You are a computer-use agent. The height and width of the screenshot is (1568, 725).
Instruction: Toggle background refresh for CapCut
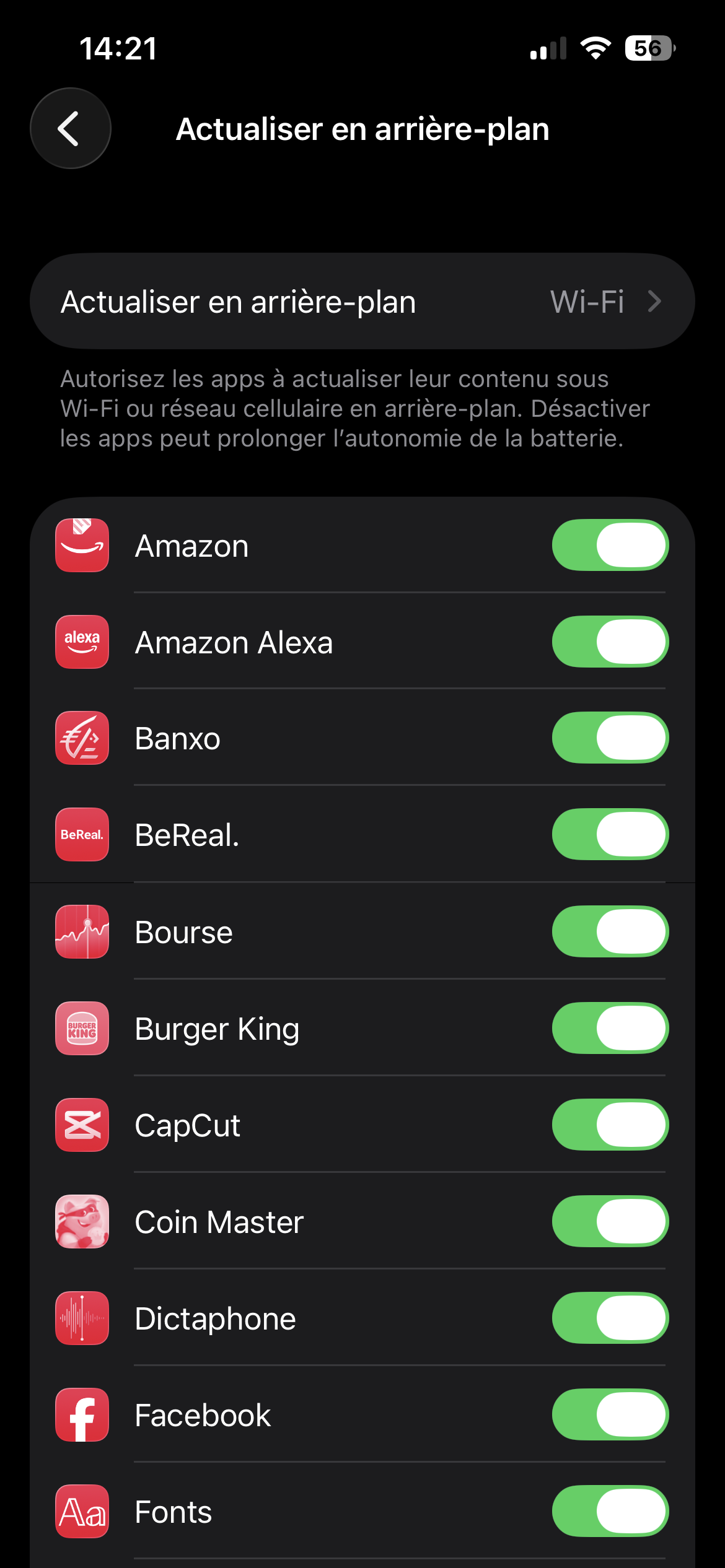point(610,1125)
